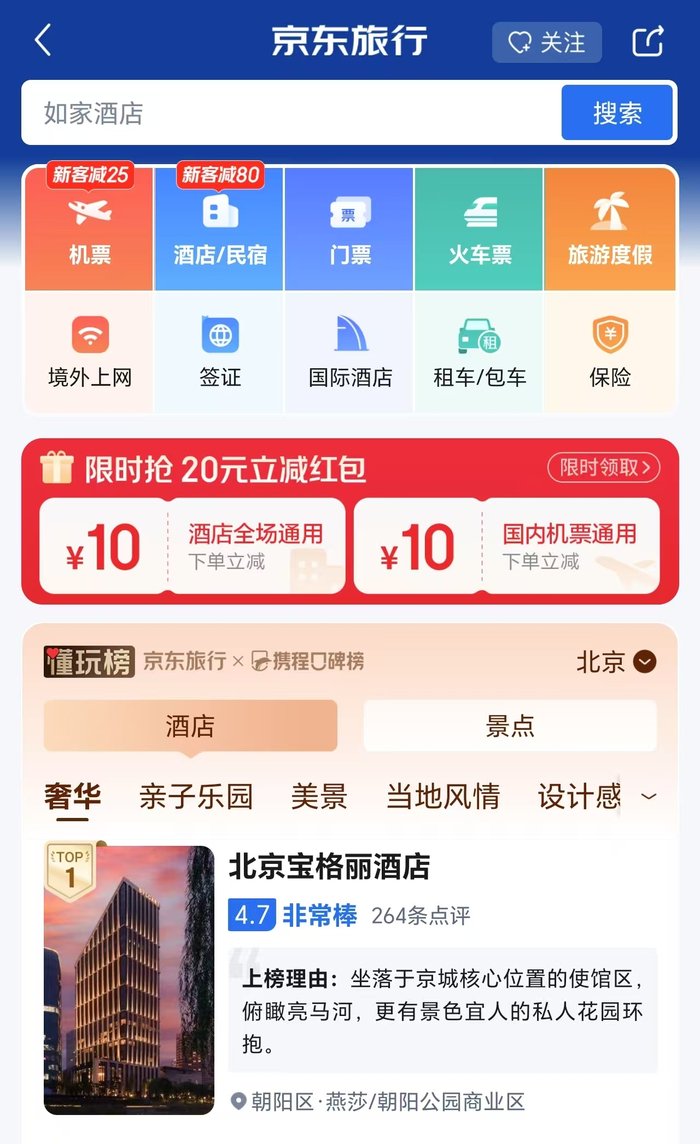This screenshot has width=700, height=1144.
Task: Follow 京东旅行 with the 关注 button
Action: coord(547,42)
